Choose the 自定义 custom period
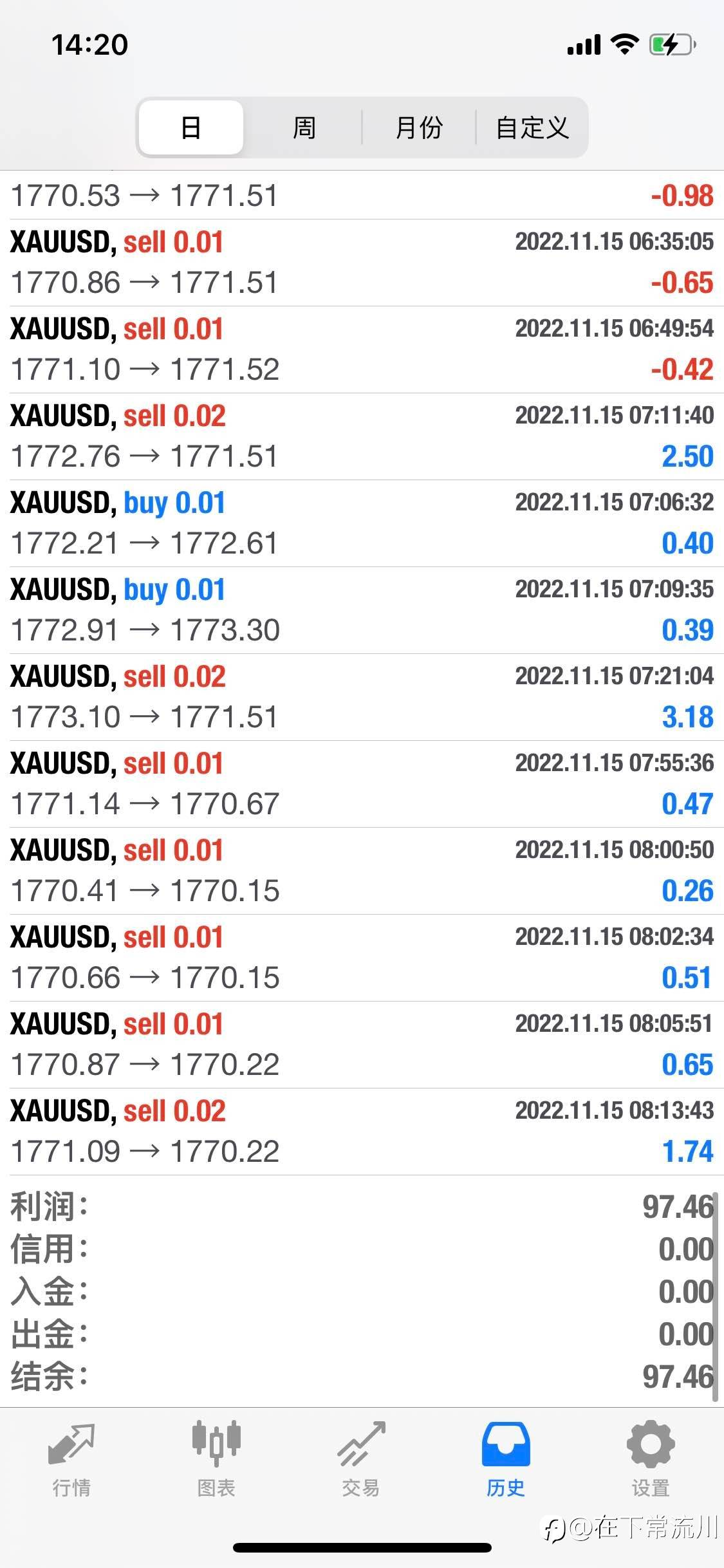 [532, 127]
